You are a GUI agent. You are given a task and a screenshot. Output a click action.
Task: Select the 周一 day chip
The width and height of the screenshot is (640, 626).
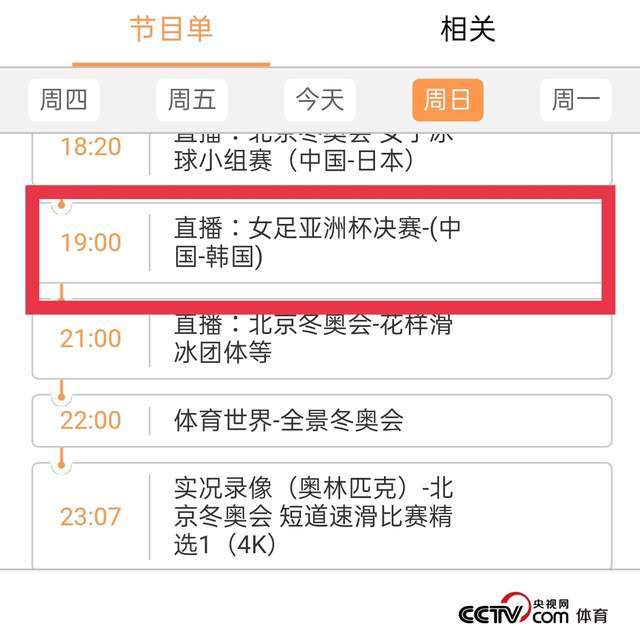coord(576,100)
